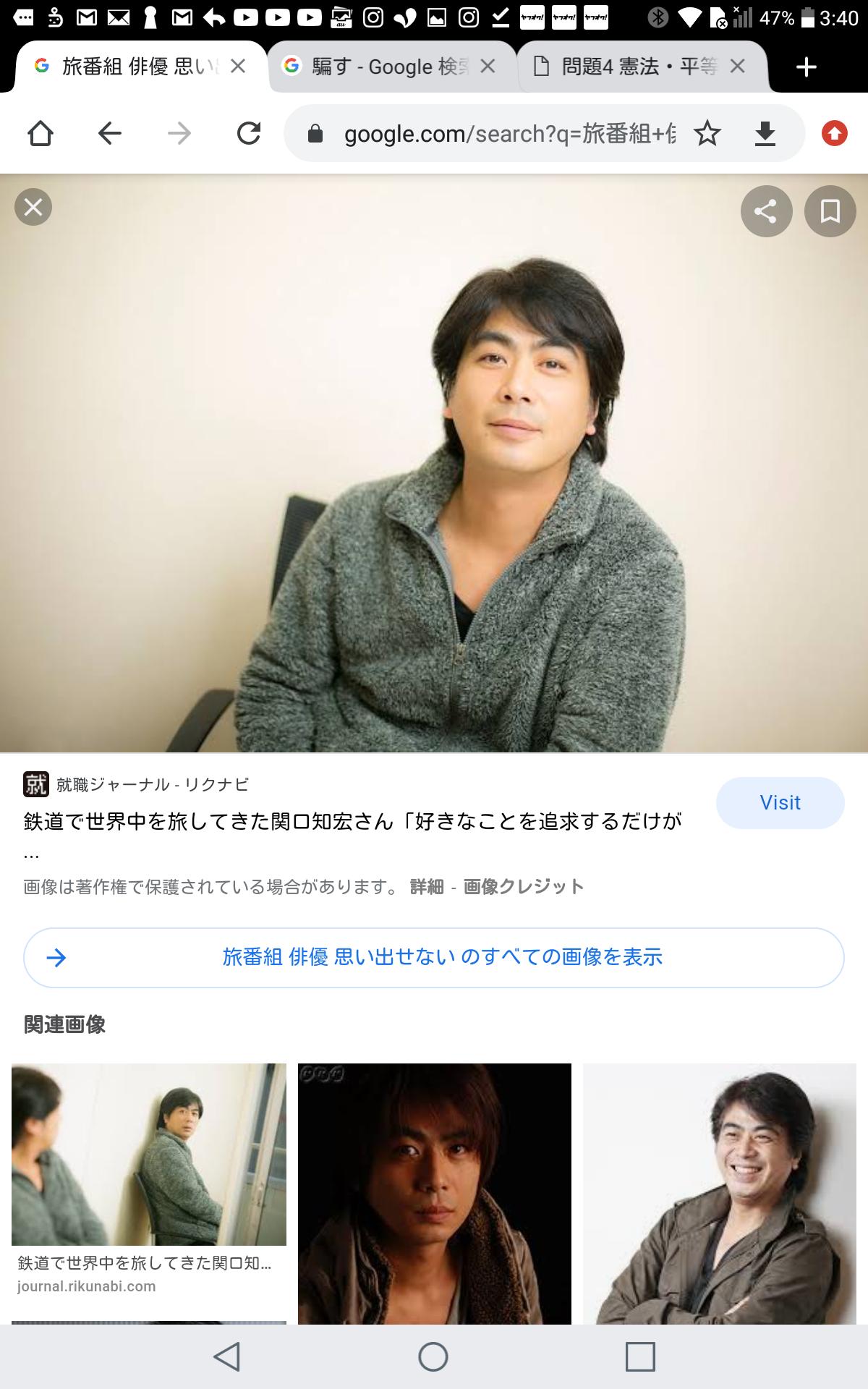Screen dimensions: 868x1389
Task: Show all images for 旅番組 俳優 思い出せない
Action: [x=434, y=957]
